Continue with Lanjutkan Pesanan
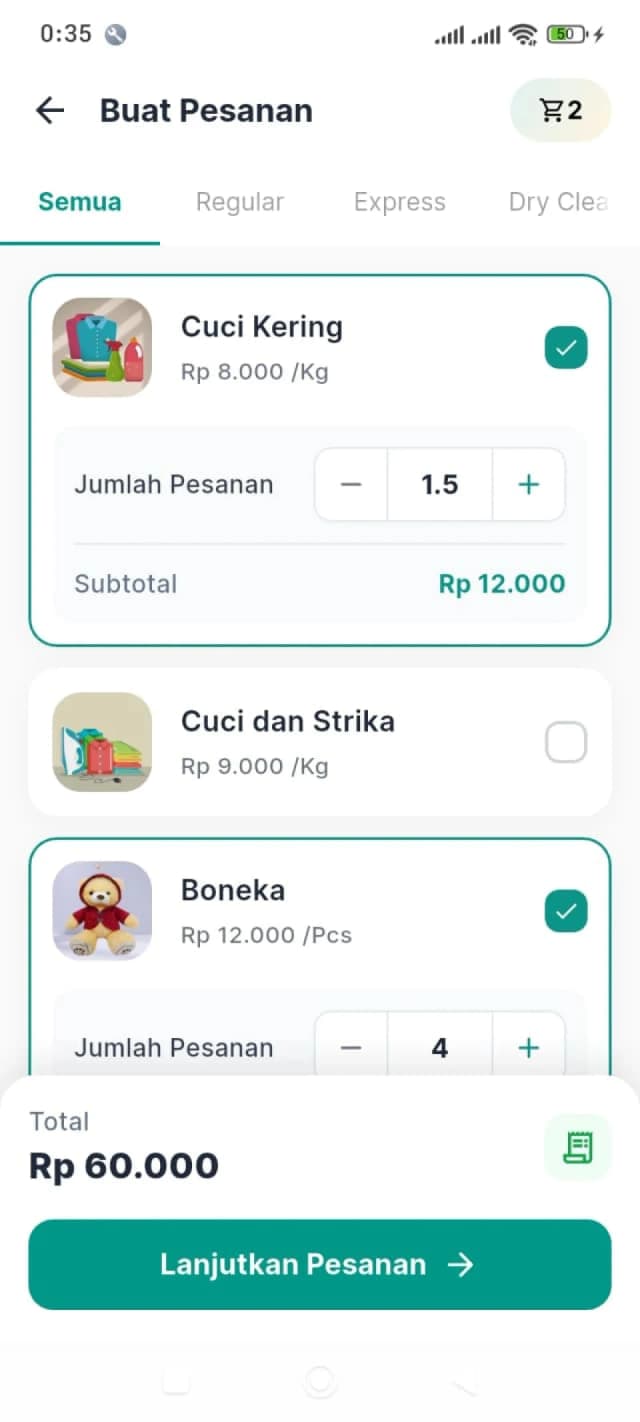Viewport: 640px width, 1422px height. click(320, 1264)
